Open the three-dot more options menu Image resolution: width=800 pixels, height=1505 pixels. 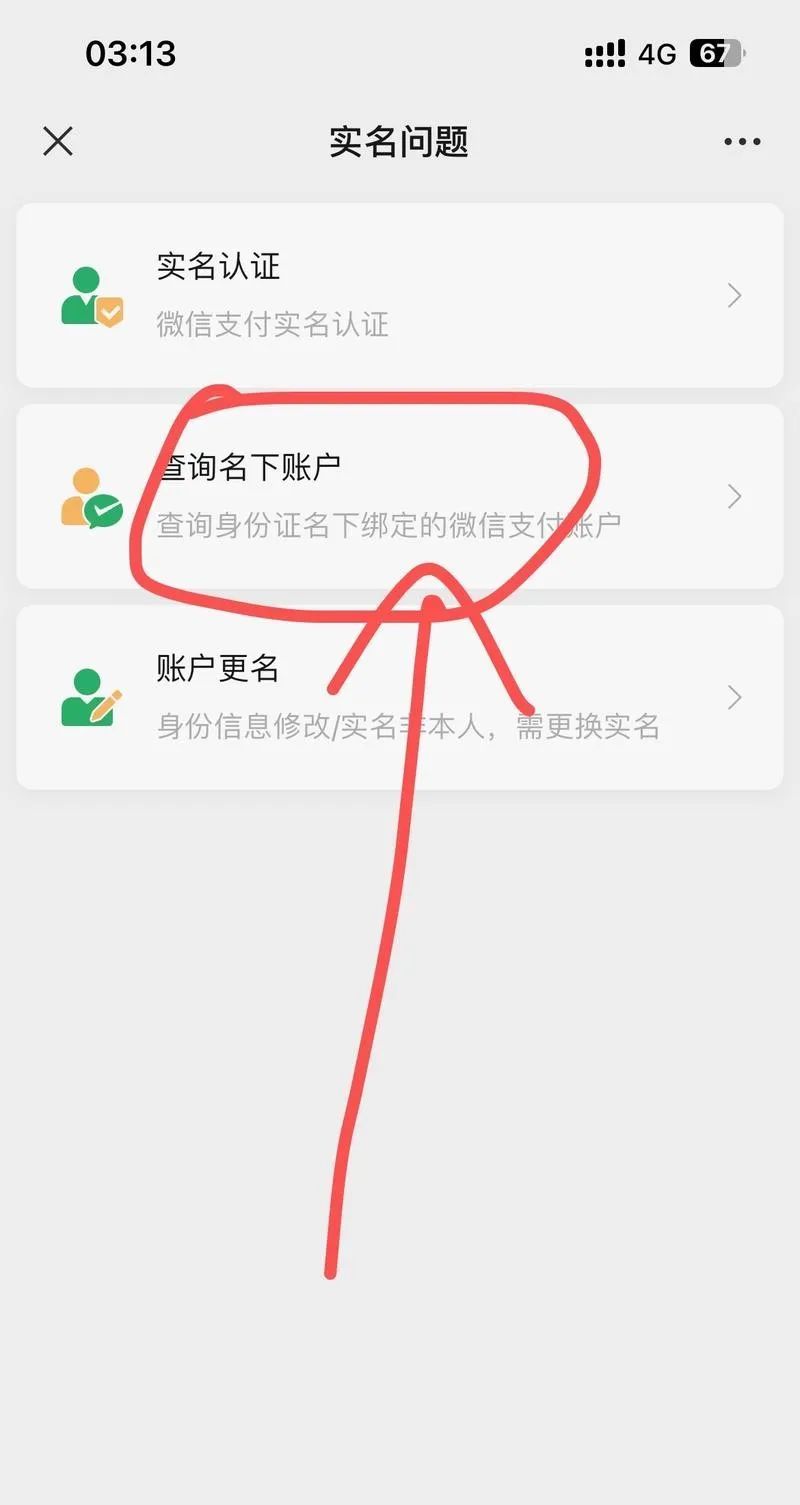click(x=742, y=142)
